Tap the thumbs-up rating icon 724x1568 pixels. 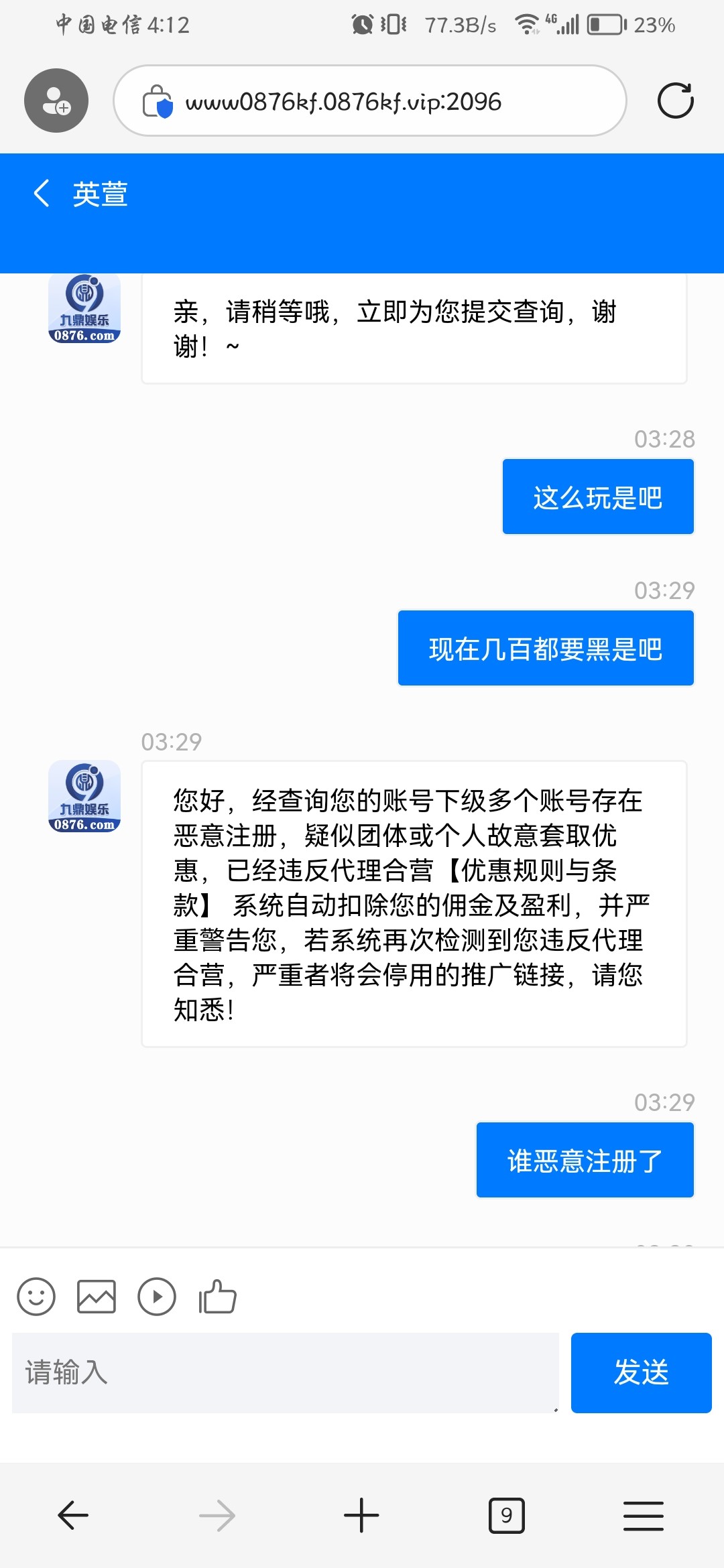218,1297
